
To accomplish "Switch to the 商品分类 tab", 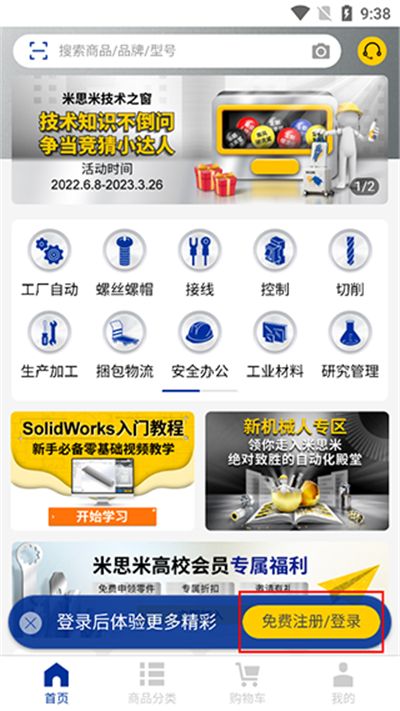I will [x=151, y=682].
